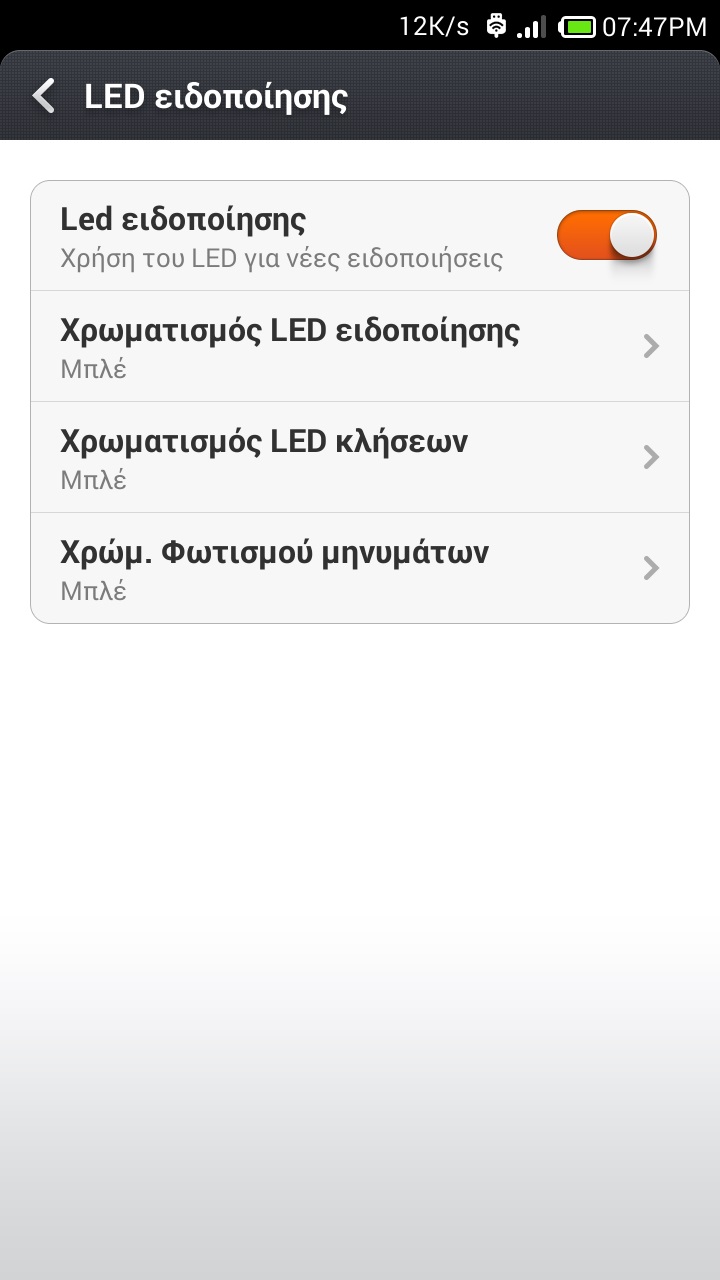Screen dimensions: 720x1280
Task: Disable the Led ειδοποίησης switch
Action: 606,236
